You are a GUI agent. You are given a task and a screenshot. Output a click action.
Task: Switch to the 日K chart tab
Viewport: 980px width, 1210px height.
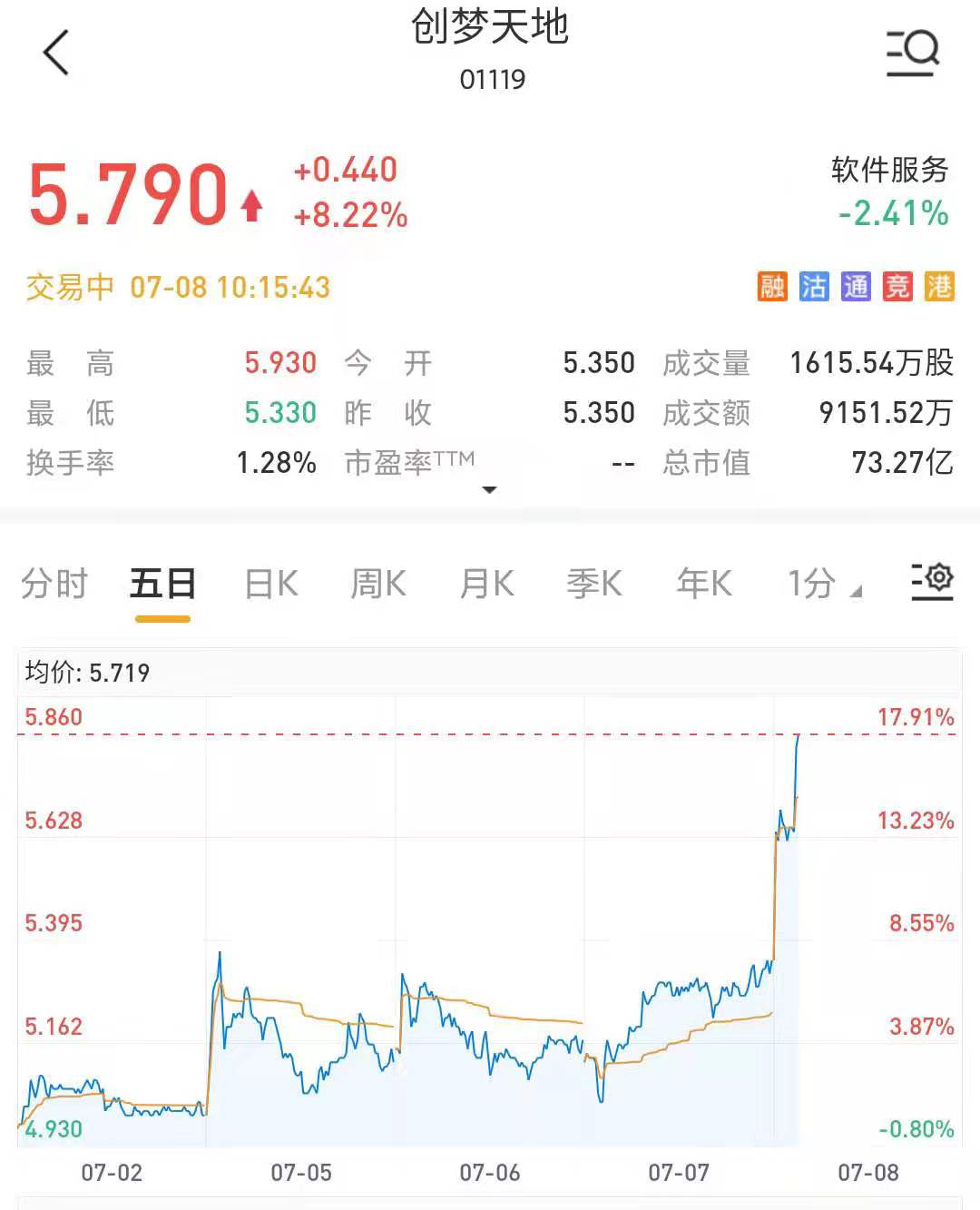tap(271, 584)
